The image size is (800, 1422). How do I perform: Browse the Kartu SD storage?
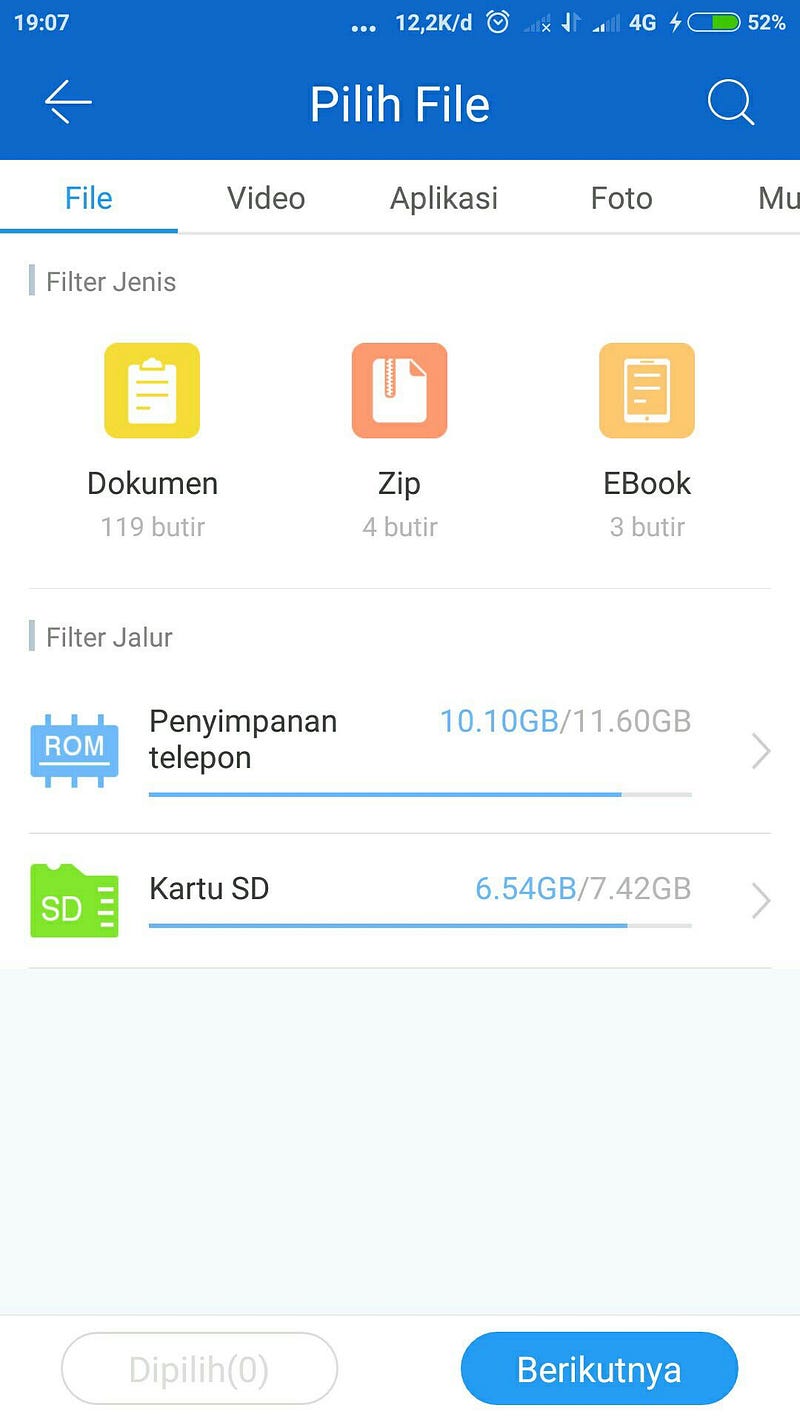400,900
